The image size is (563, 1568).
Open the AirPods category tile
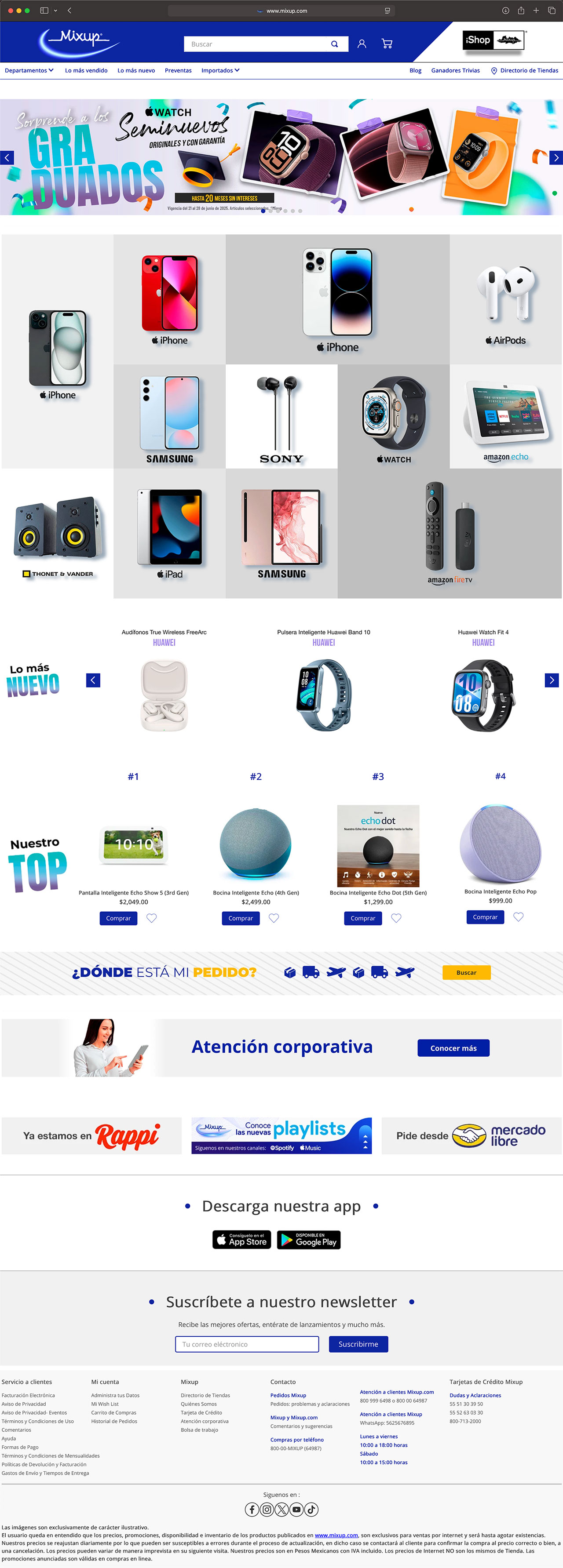pyautogui.click(x=506, y=299)
